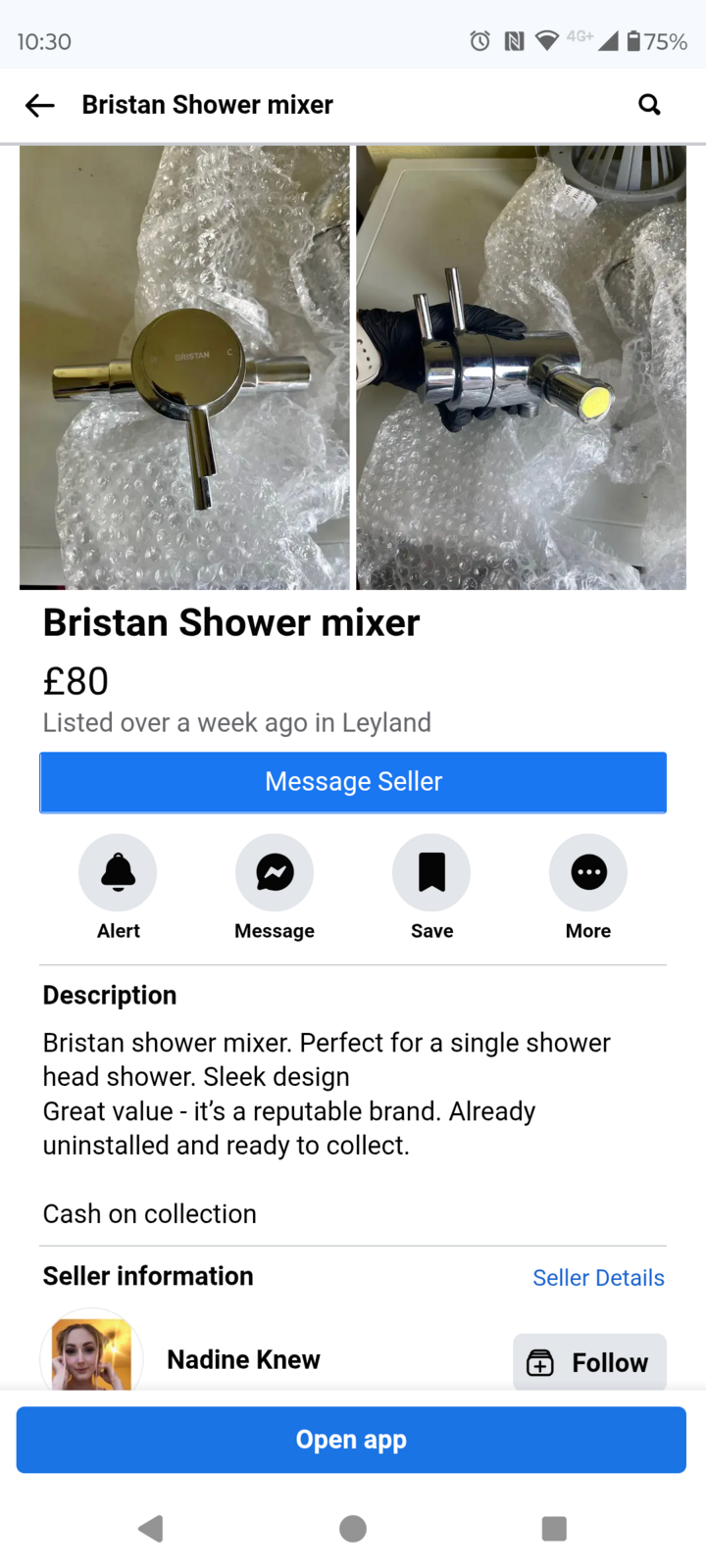The height and width of the screenshot is (1568, 706).
Task: Go back using the header arrow
Action: pyautogui.click(x=39, y=105)
